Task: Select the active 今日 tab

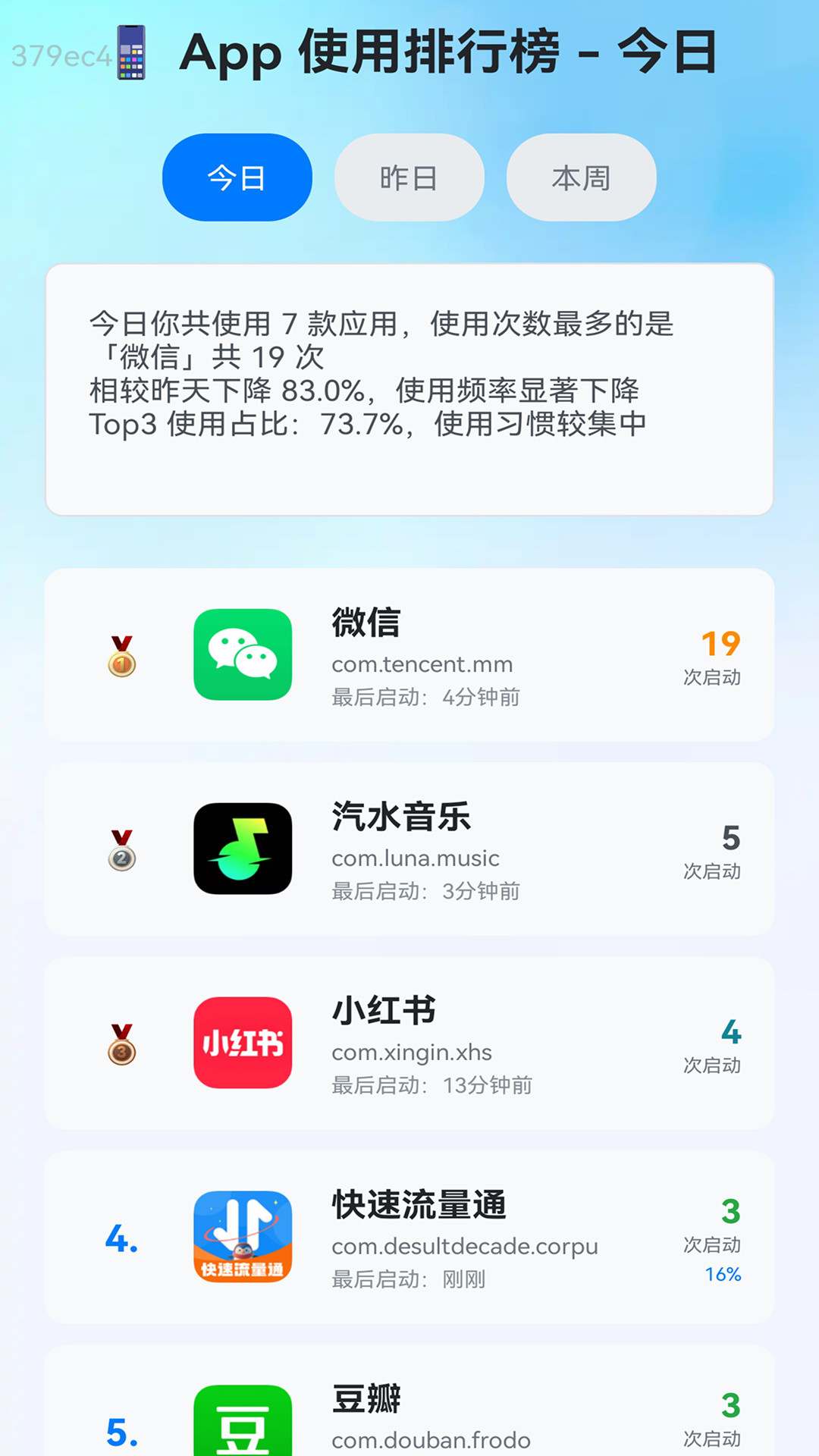Action: 237,177
